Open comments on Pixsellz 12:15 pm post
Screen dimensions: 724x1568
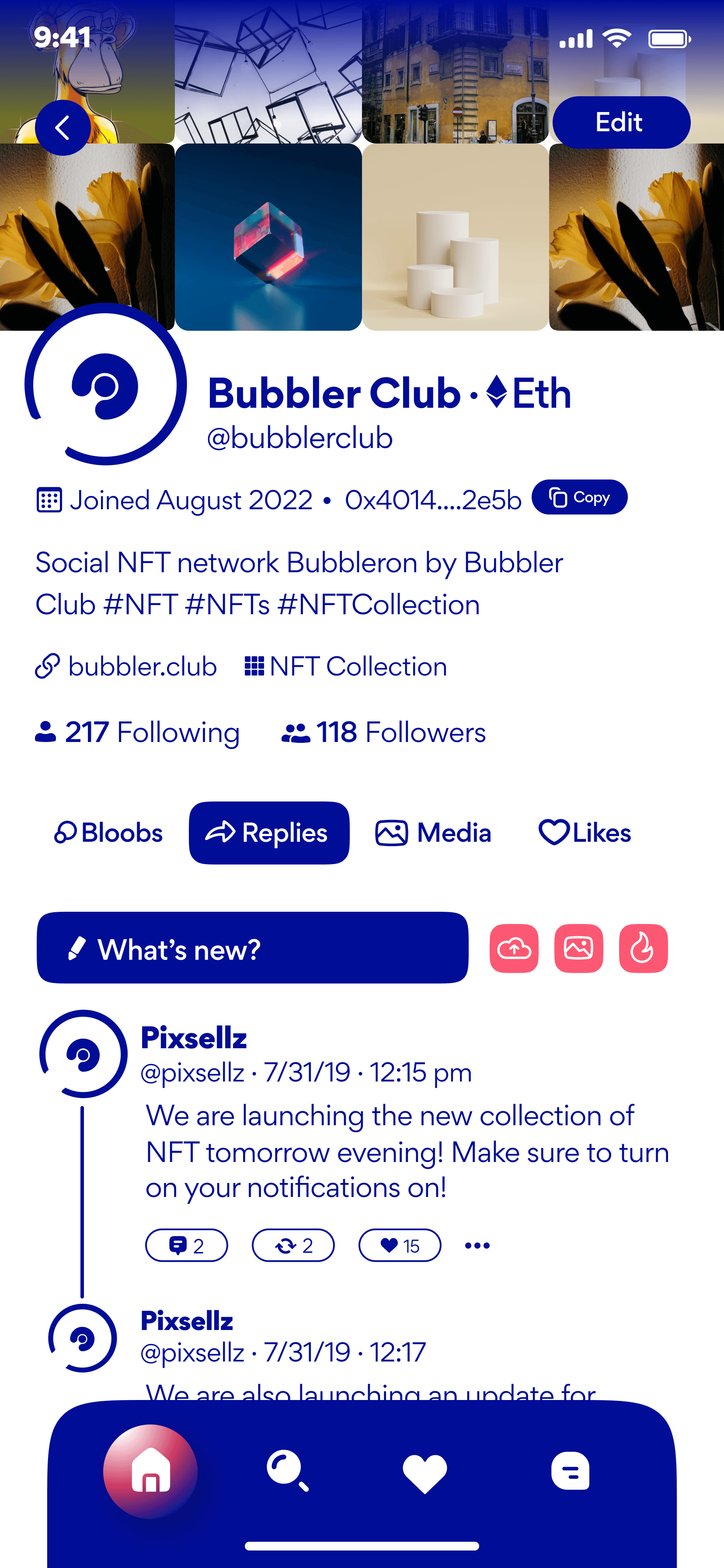click(186, 1246)
